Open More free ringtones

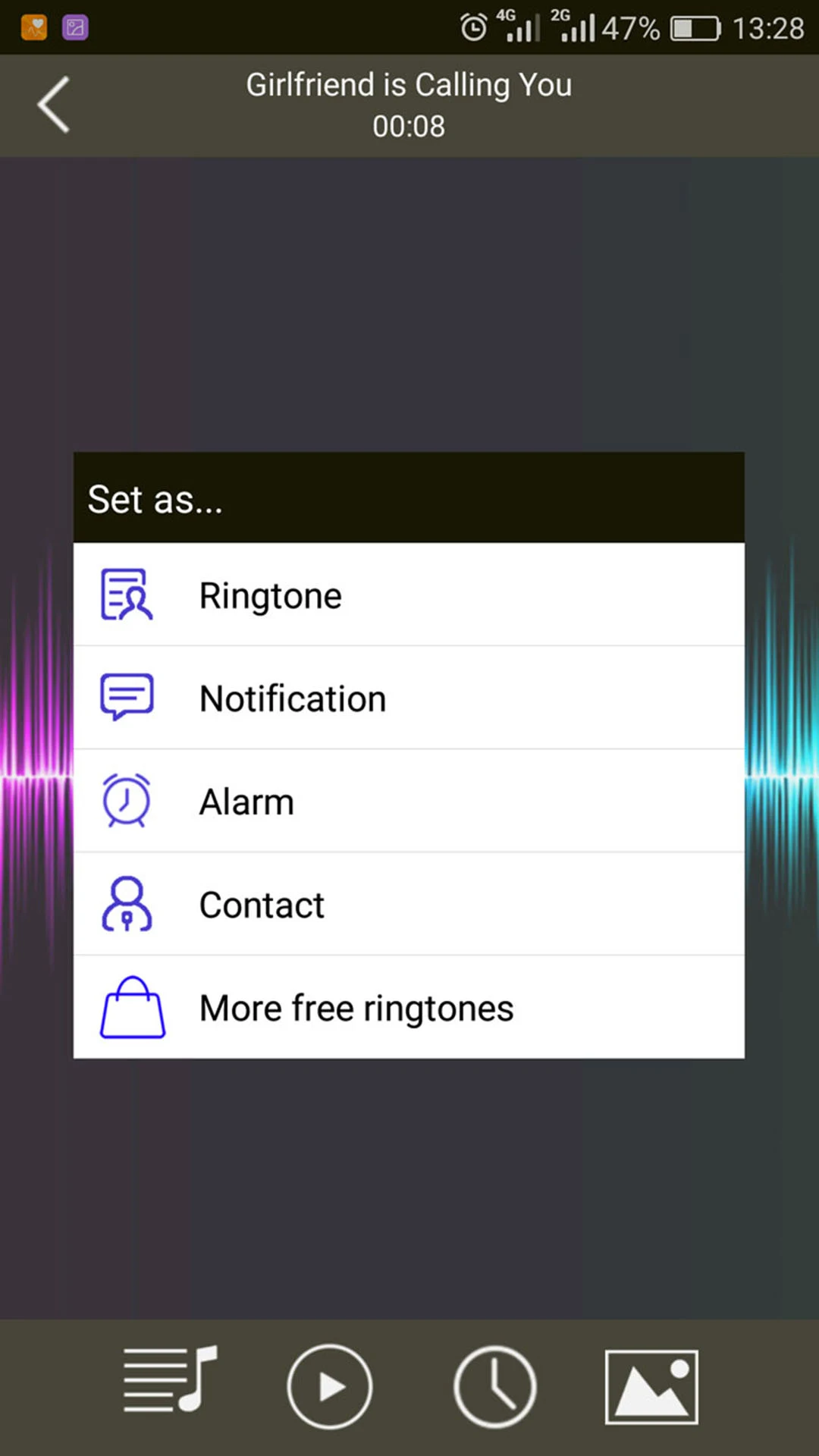tap(409, 1007)
